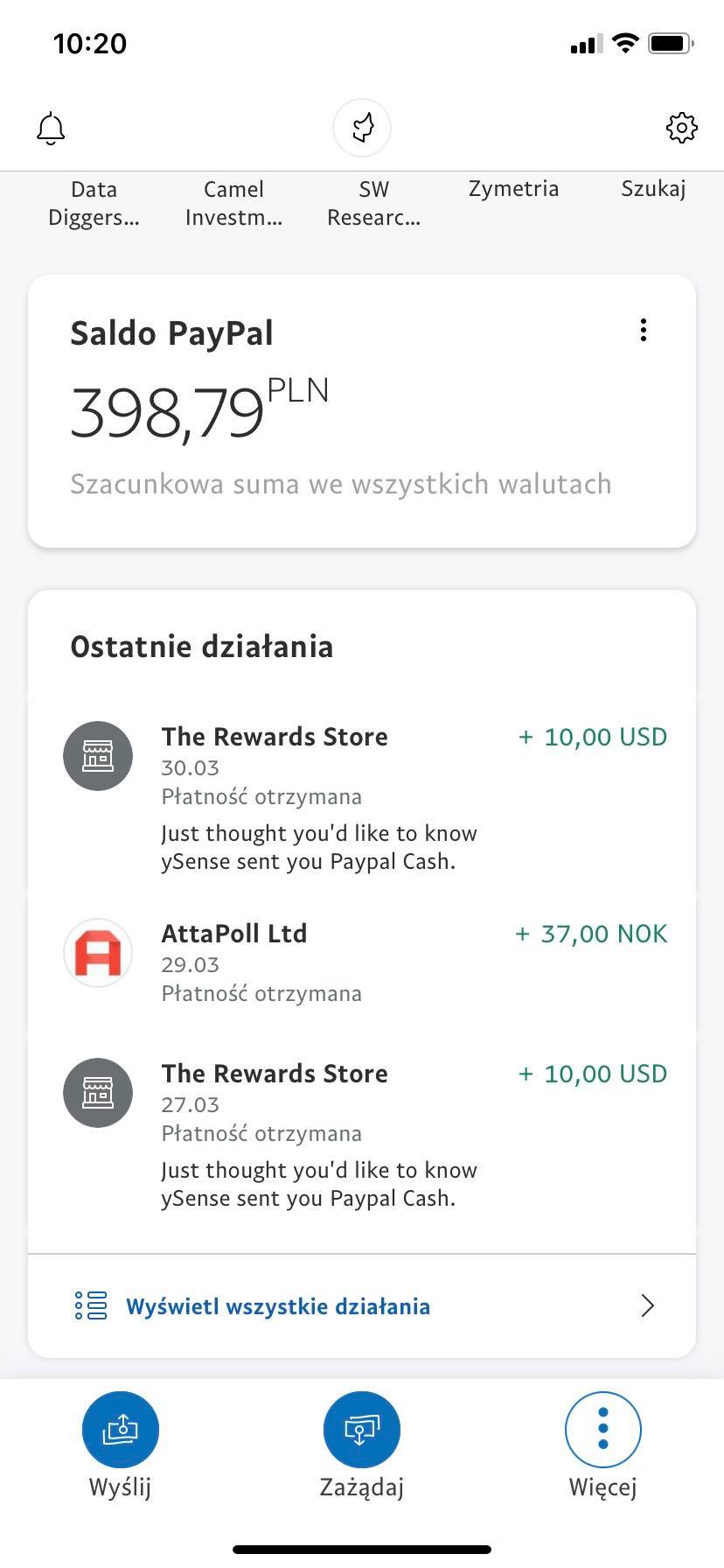Select the Zymetria contact

(x=513, y=189)
